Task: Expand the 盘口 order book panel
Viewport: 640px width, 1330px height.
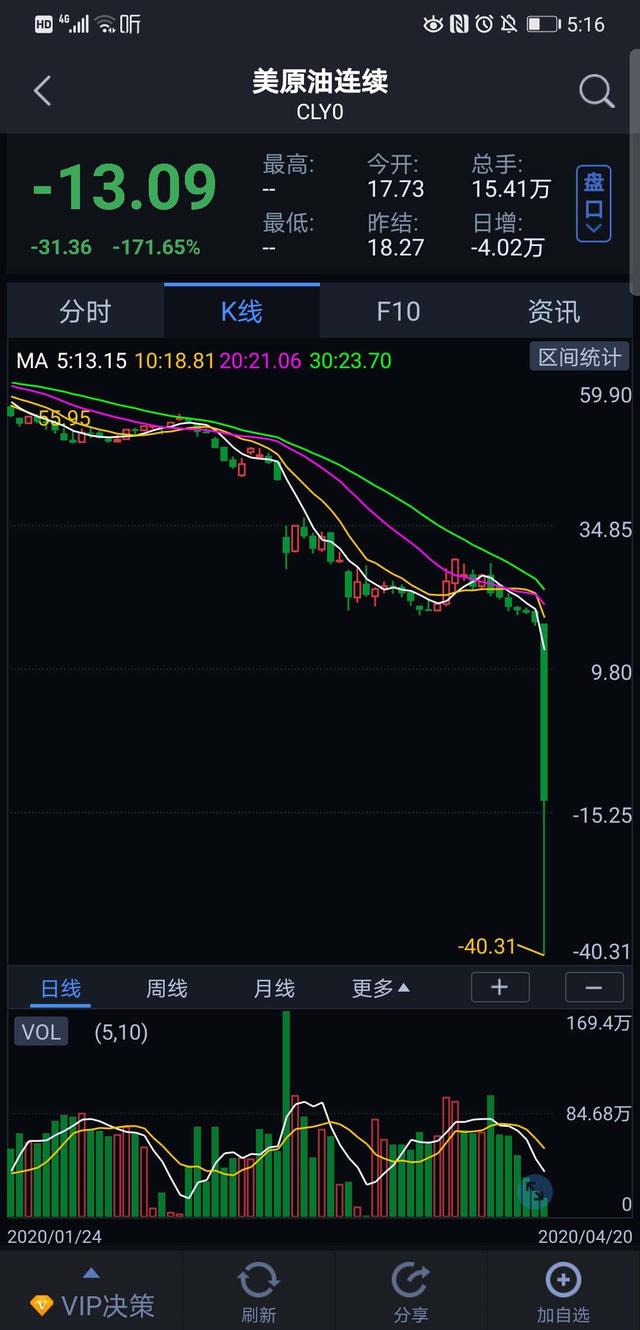Action: [x=594, y=203]
